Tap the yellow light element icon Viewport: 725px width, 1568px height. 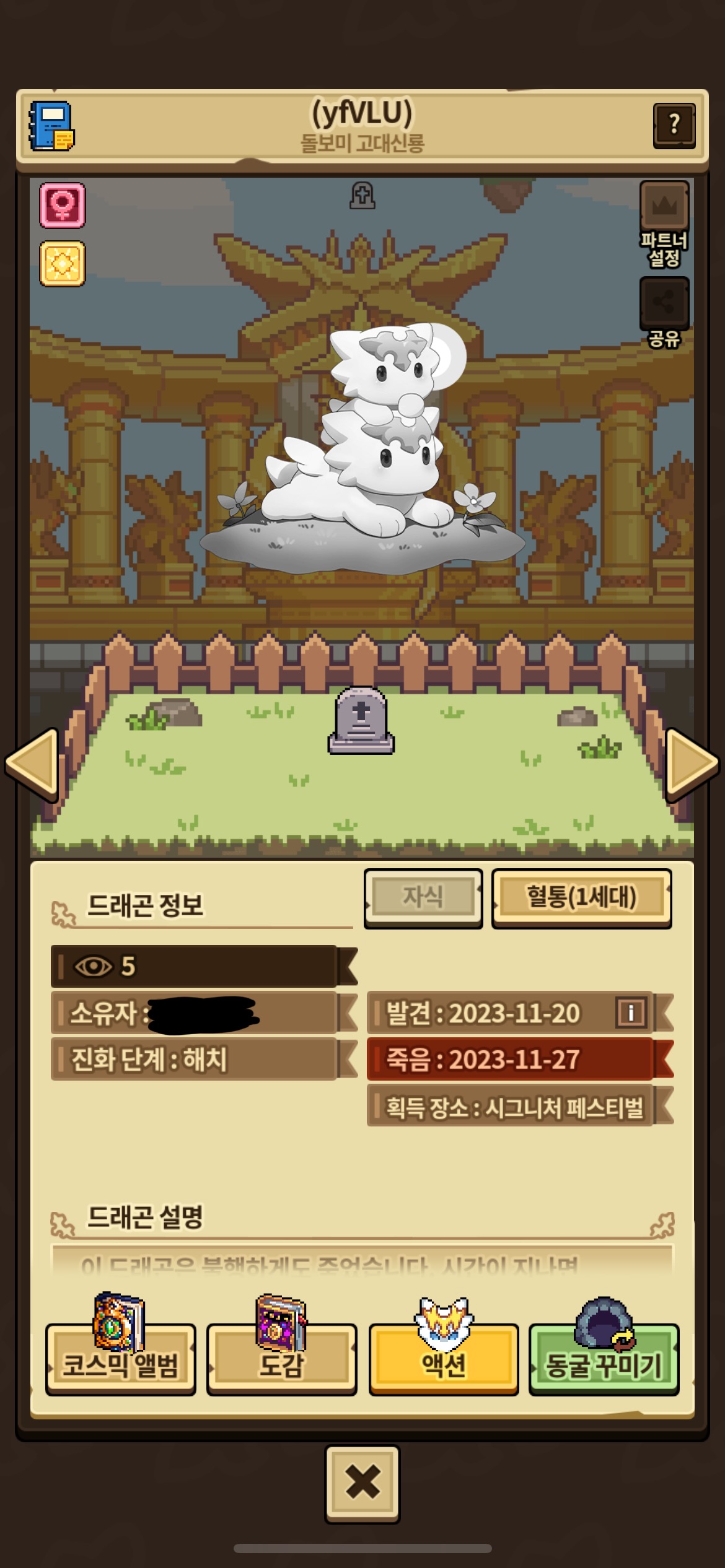[x=63, y=264]
